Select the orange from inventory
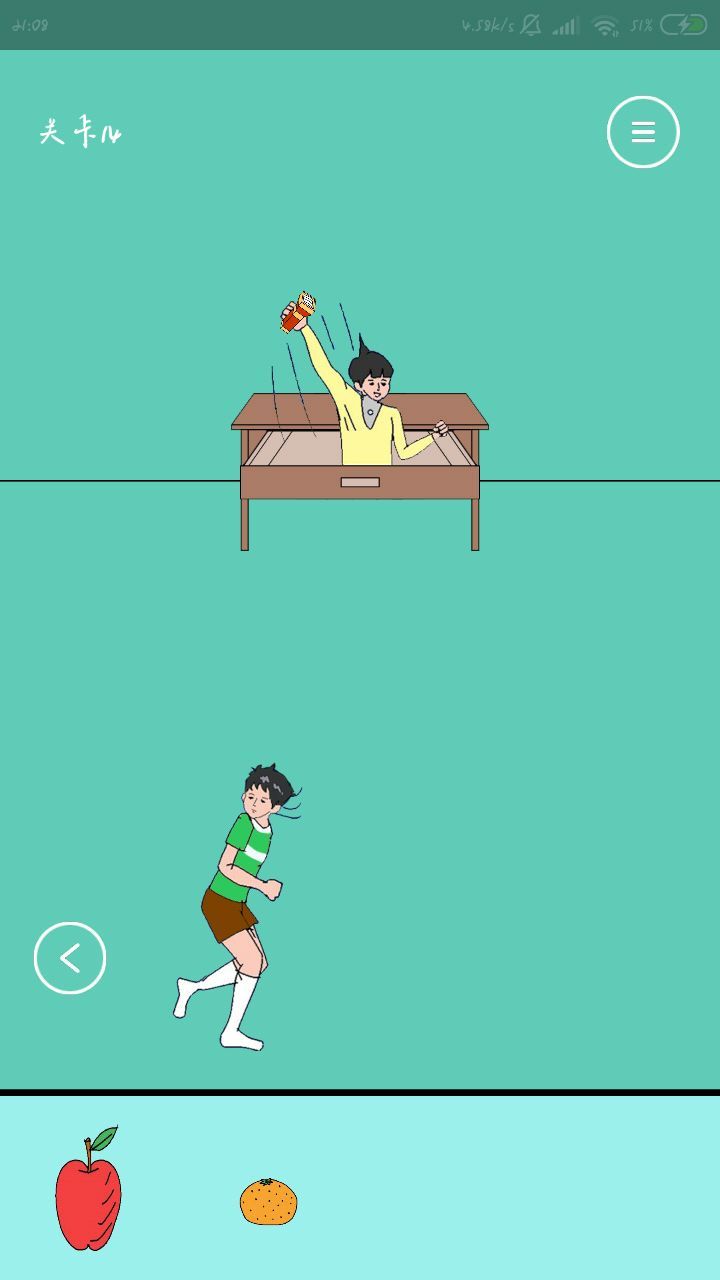Viewport: 720px width, 1280px height. pyautogui.click(x=268, y=1201)
